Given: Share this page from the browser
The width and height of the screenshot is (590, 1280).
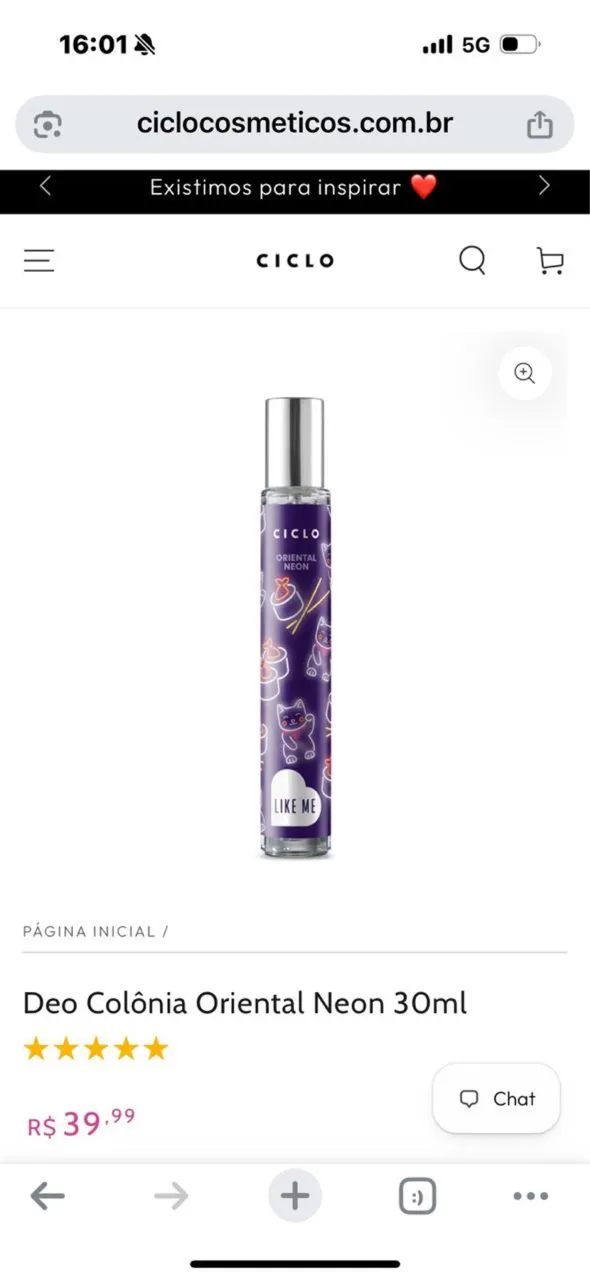Looking at the screenshot, I should (539, 124).
